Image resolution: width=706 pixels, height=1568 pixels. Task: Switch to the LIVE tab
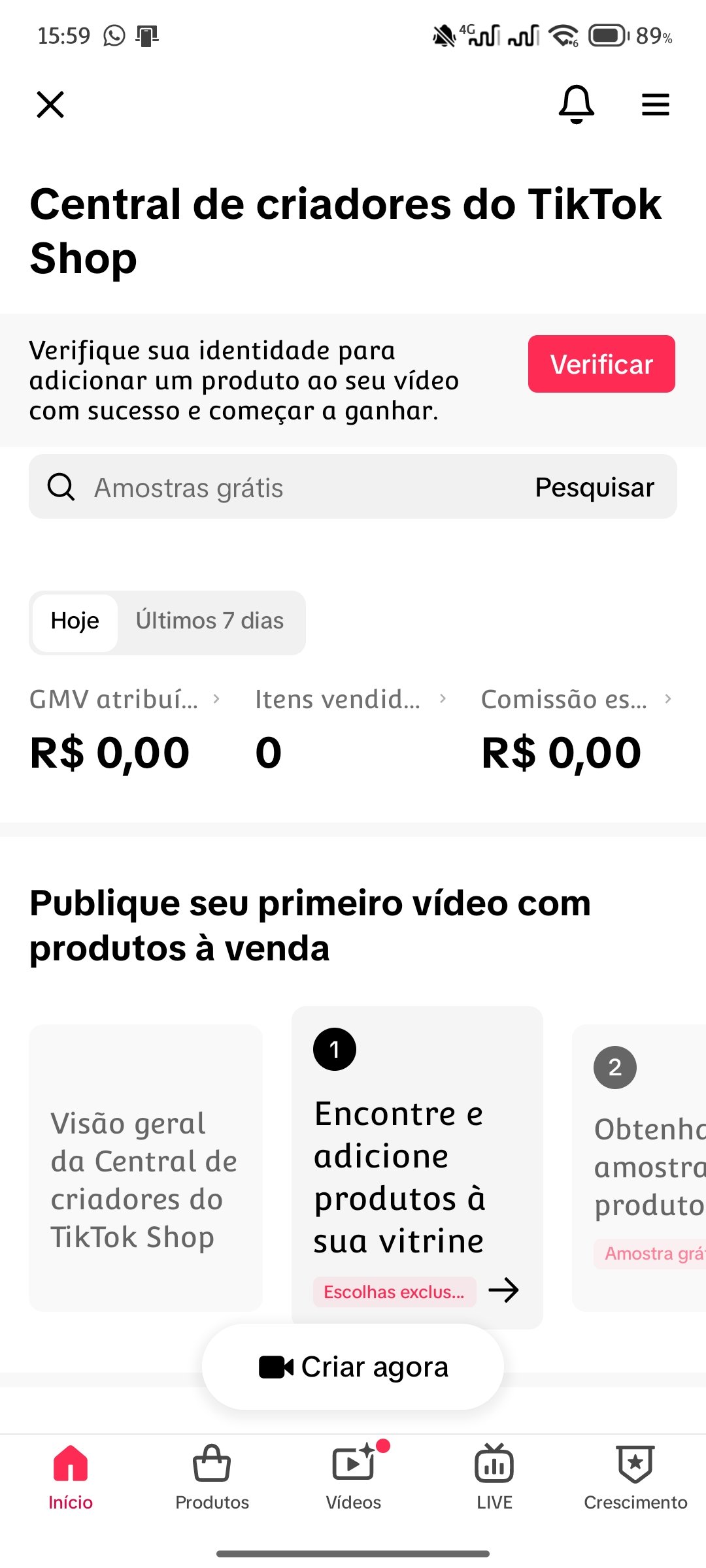coord(494,1478)
